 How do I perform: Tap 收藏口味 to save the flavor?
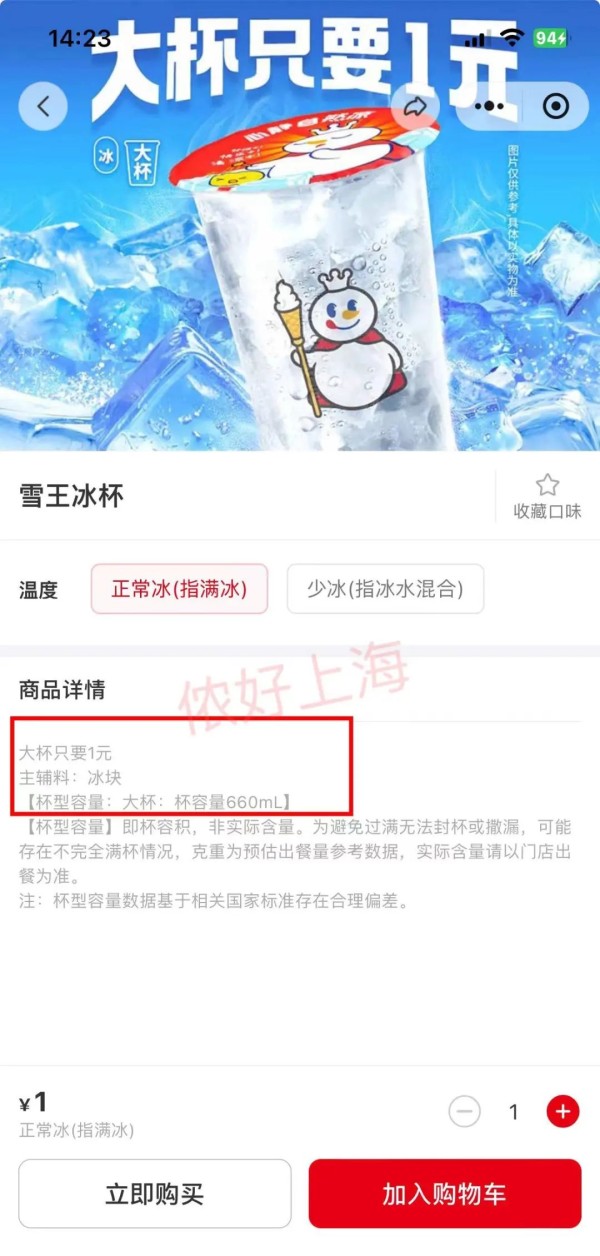(547, 497)
